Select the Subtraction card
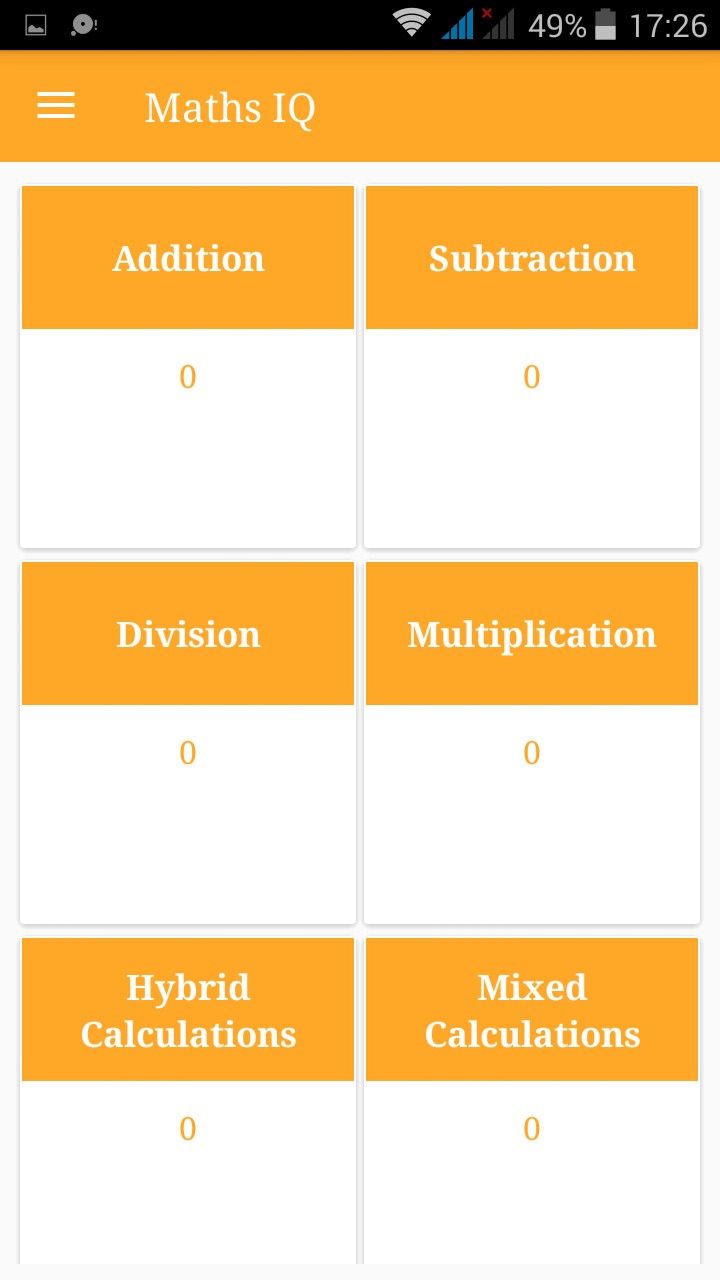 point(532,366)
